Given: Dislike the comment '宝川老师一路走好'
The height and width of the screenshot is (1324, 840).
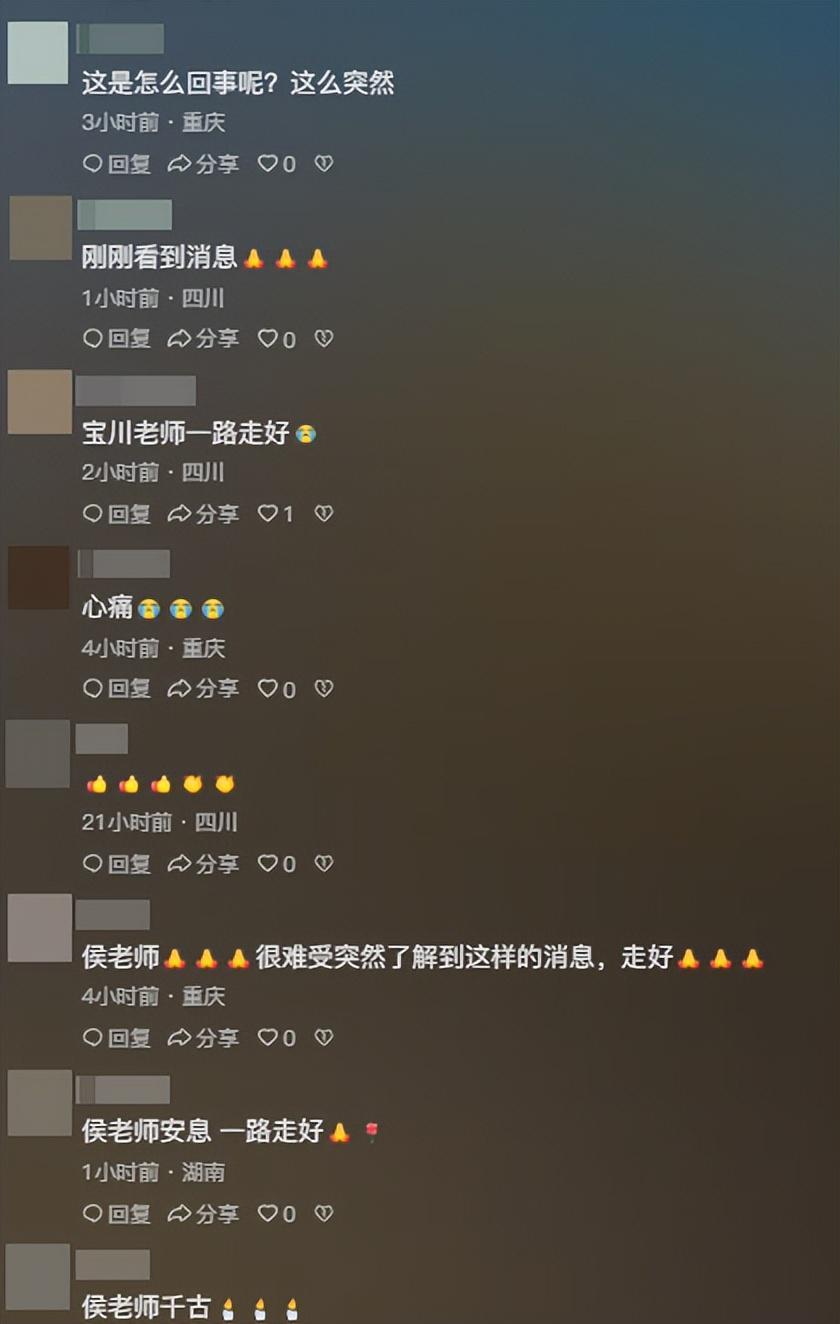Looking at the screenshot, I should click(324, 514).
